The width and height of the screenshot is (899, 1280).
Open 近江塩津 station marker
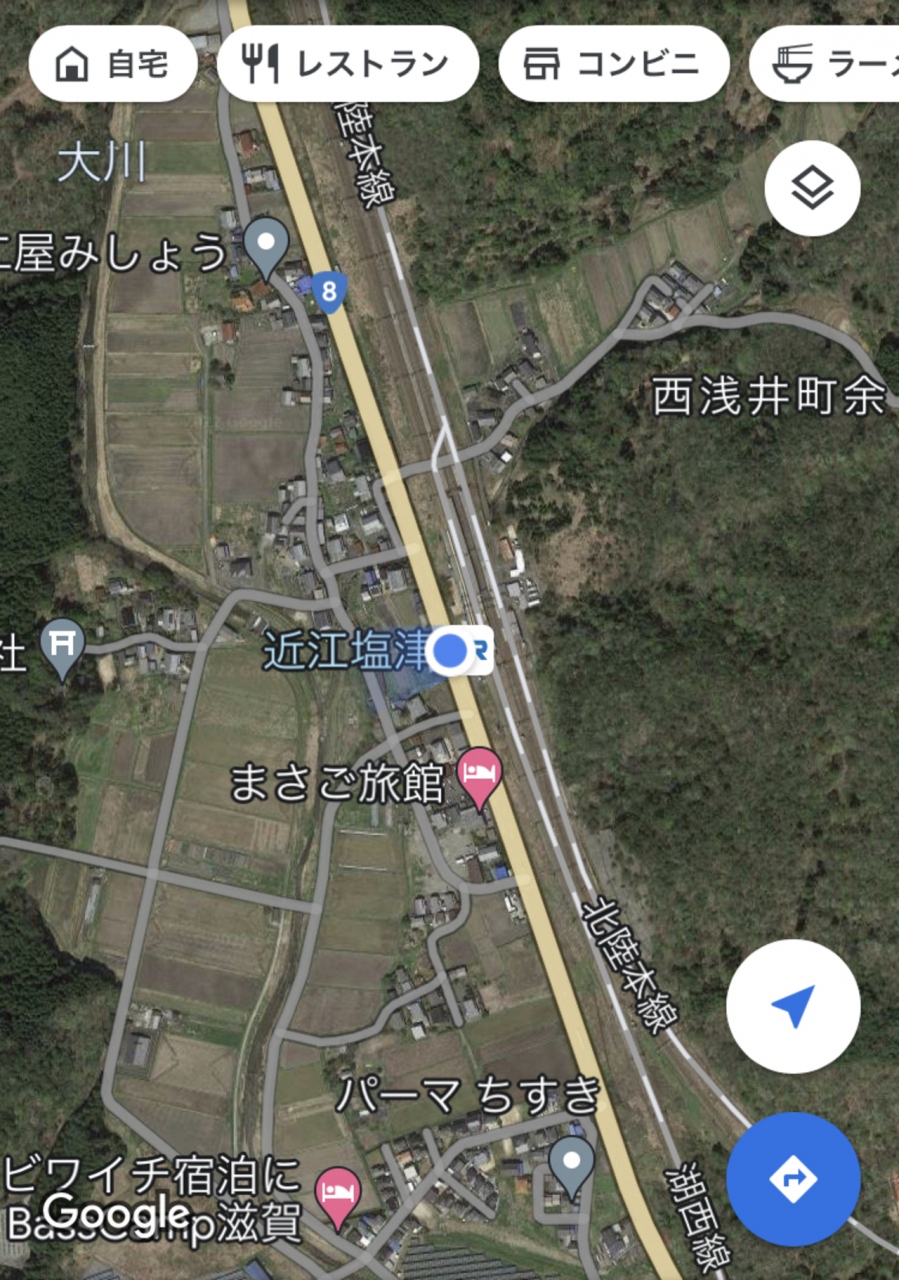click(480, 652)
